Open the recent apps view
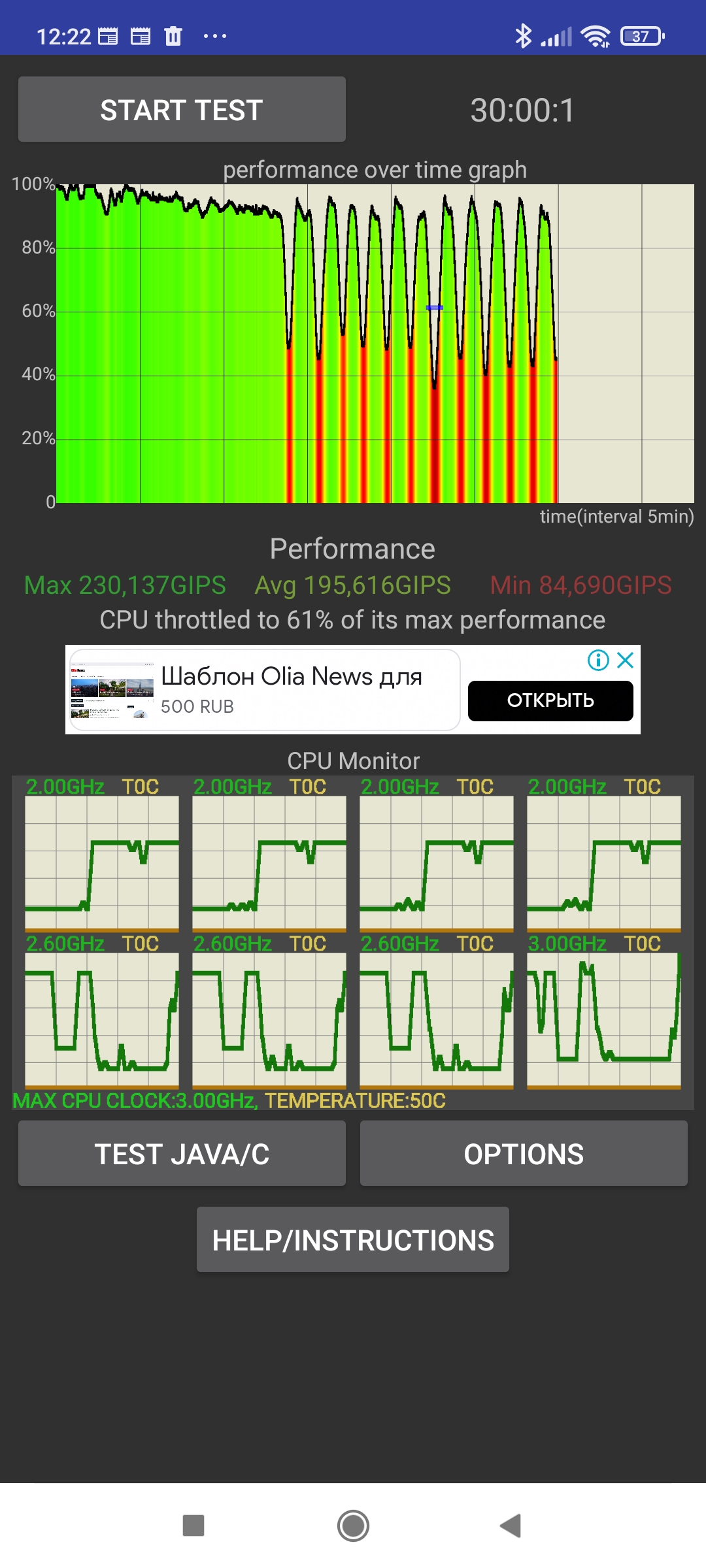Image resolution: width=706 pixels, height=1568 pixels. tap(193, 1526)
